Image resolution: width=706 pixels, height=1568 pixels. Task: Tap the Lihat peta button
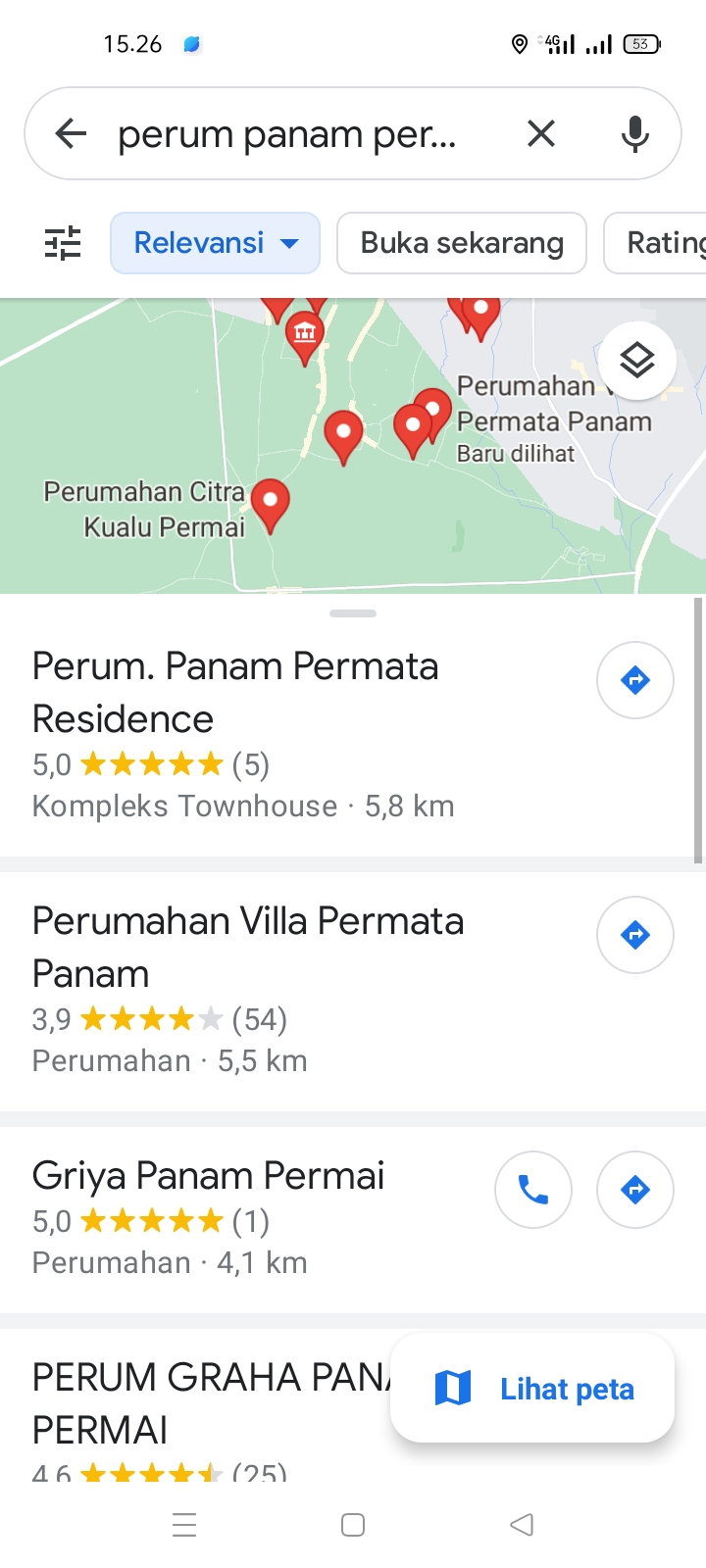532,1389
